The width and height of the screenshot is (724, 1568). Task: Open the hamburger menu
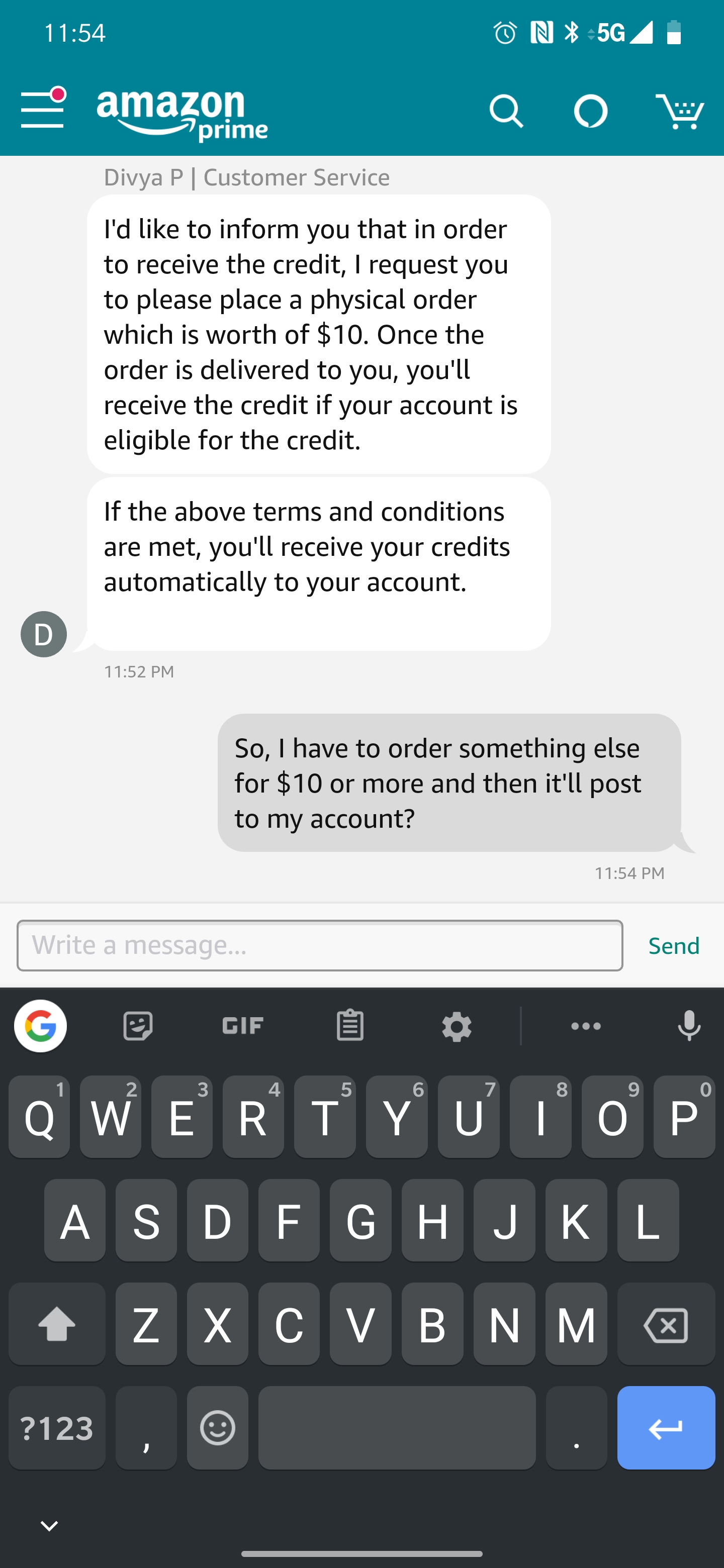pos(42,110)
